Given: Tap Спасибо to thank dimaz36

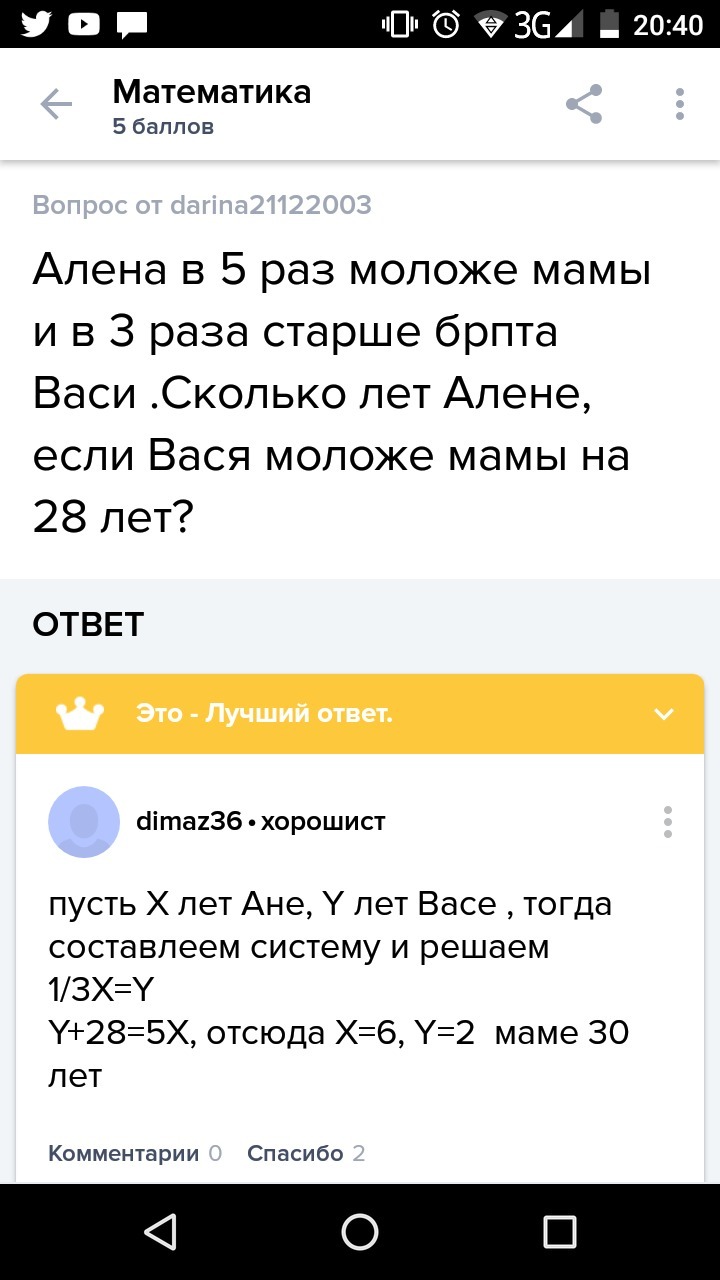Looking at the screenshot, I should [295, 1153].
